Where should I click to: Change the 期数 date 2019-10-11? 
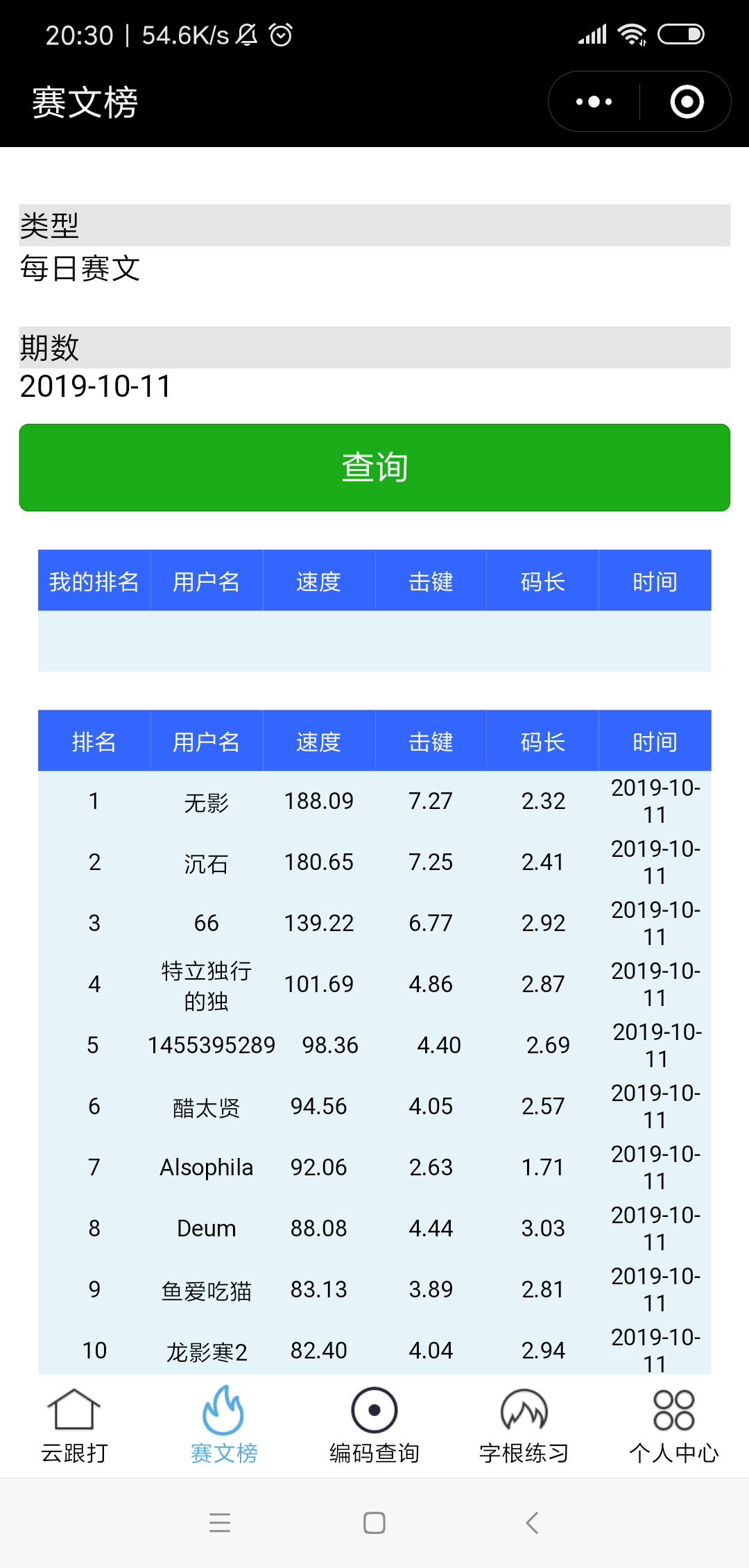pos(374,386)
